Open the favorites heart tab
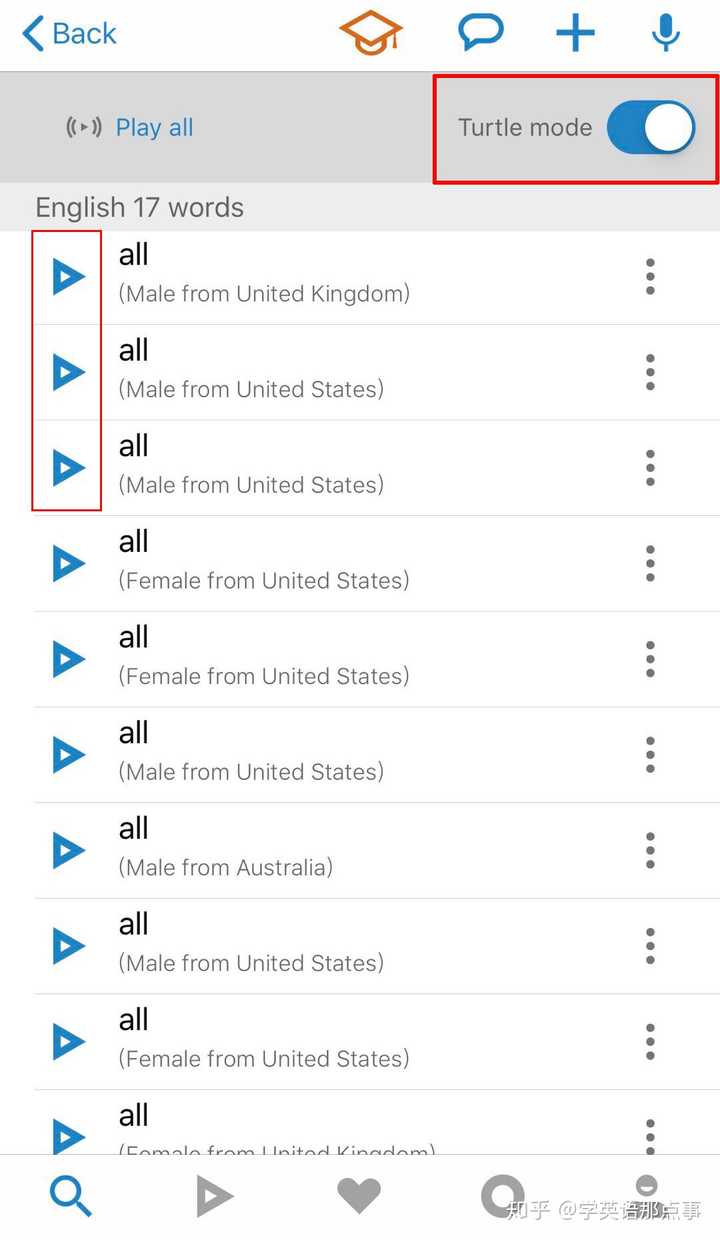 pyautogui.click(x=359, y=1196)
